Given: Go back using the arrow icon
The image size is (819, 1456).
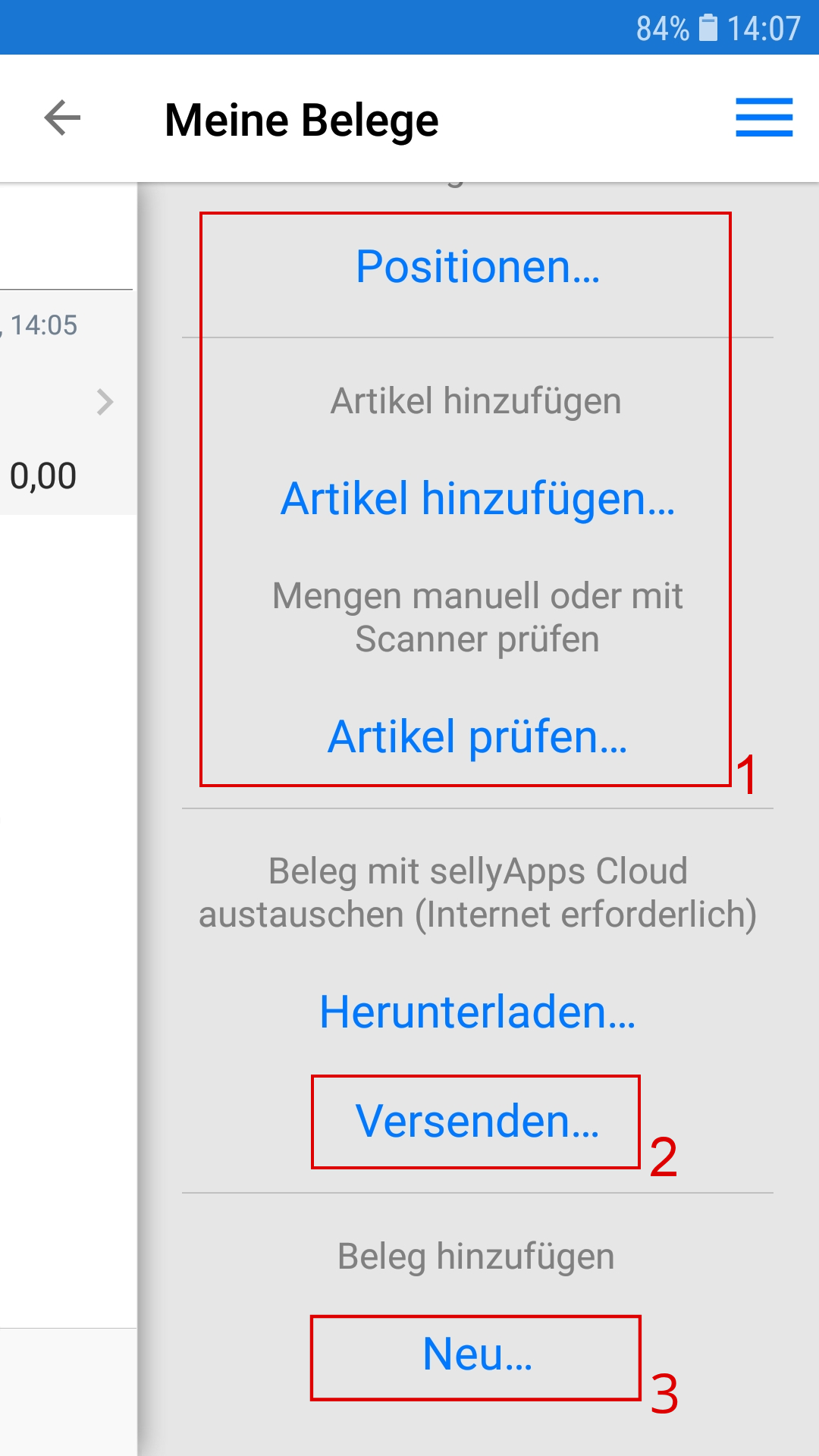Looking at the screenshot, I should (x=62, y=118).
